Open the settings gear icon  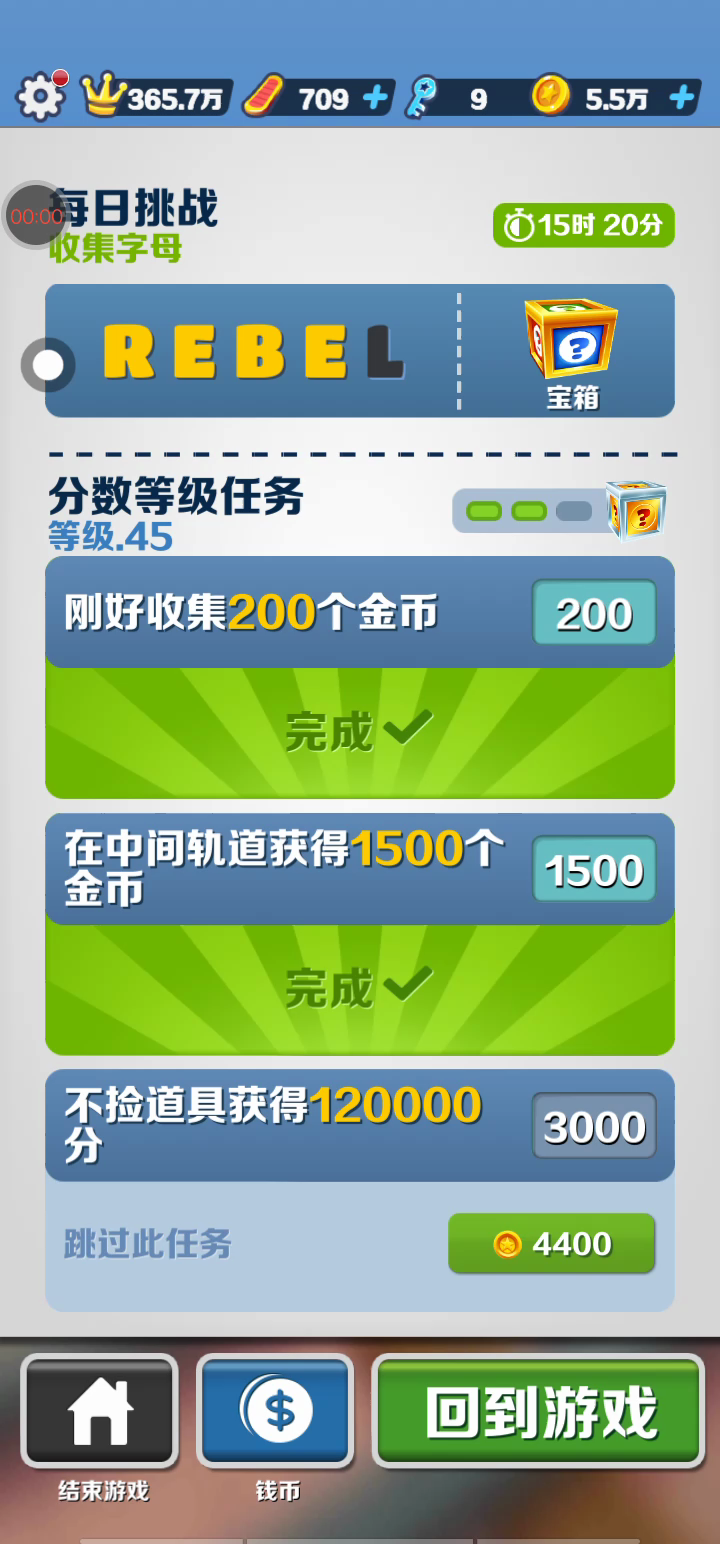click(x=40, y=97)
